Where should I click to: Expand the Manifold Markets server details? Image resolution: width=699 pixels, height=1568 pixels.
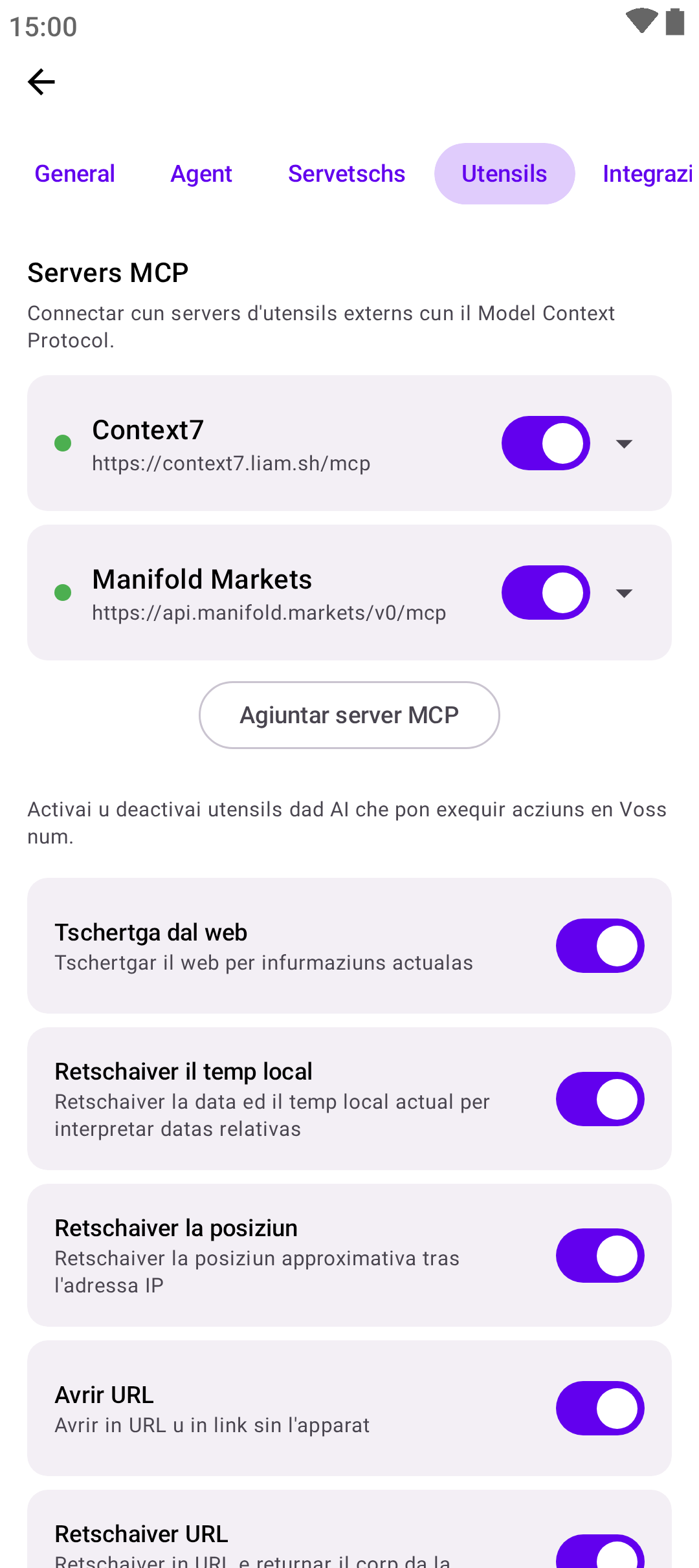(x=624, y=593)
